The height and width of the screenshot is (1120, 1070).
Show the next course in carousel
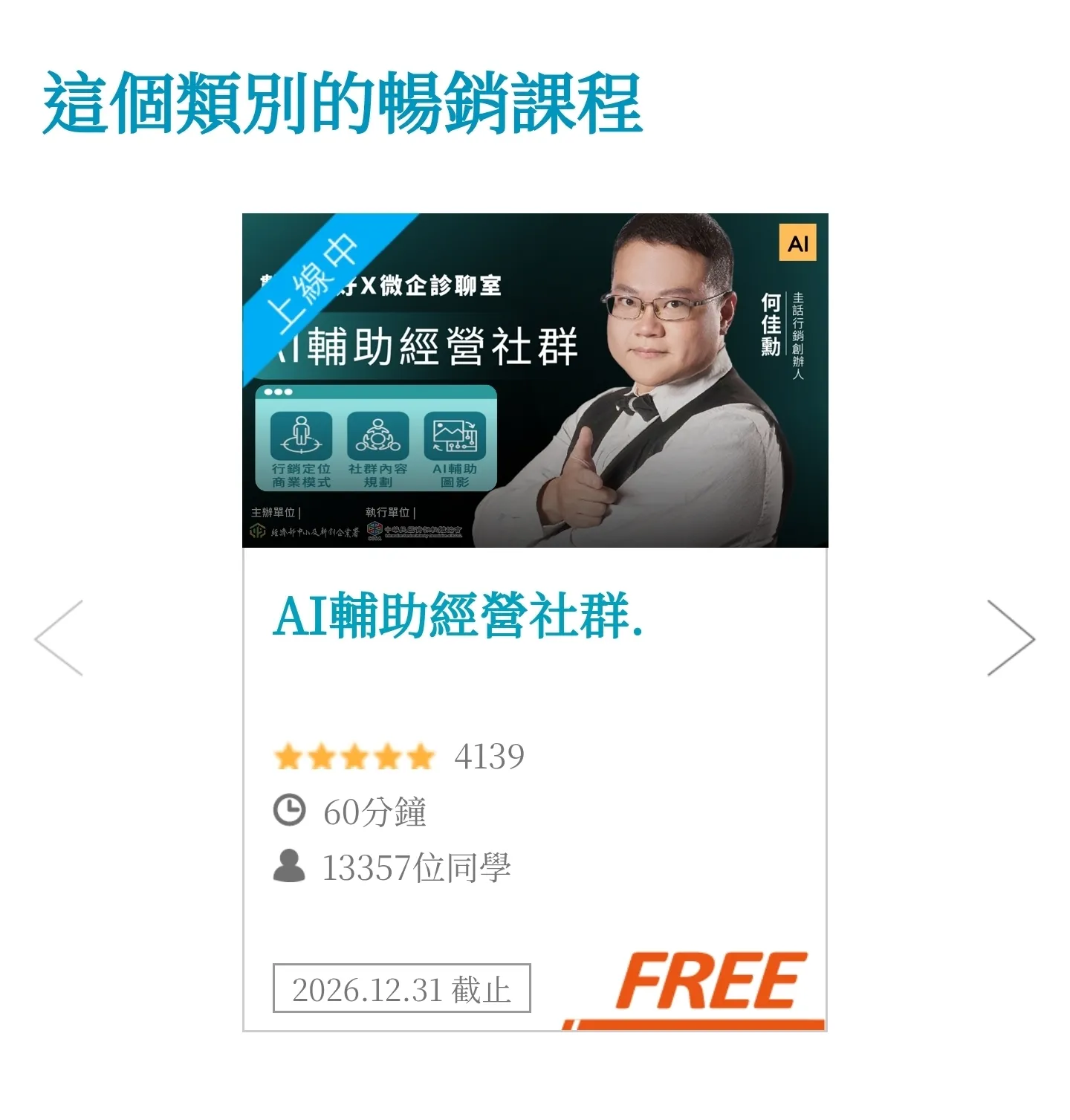point(1011,638)
